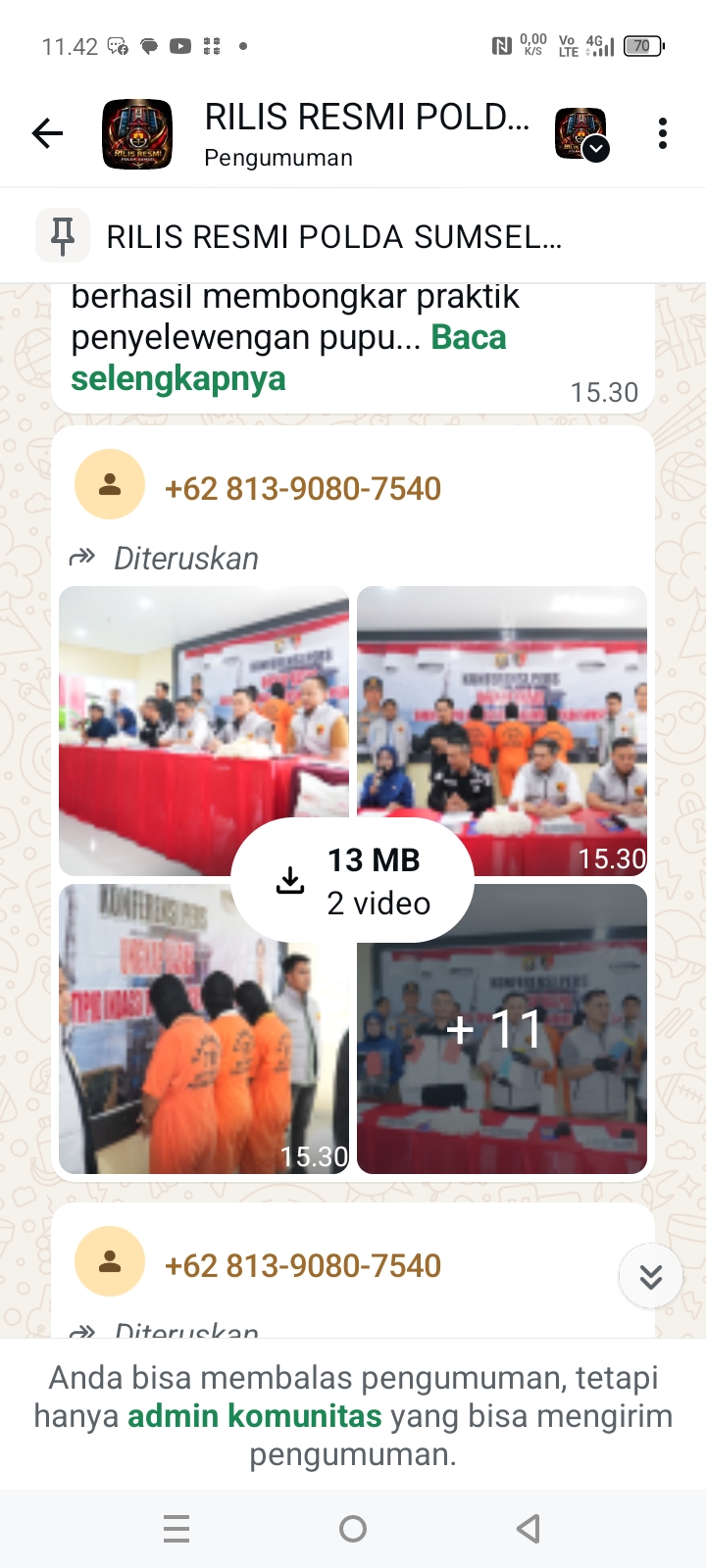Open the +11 more photos tile

502,1029
